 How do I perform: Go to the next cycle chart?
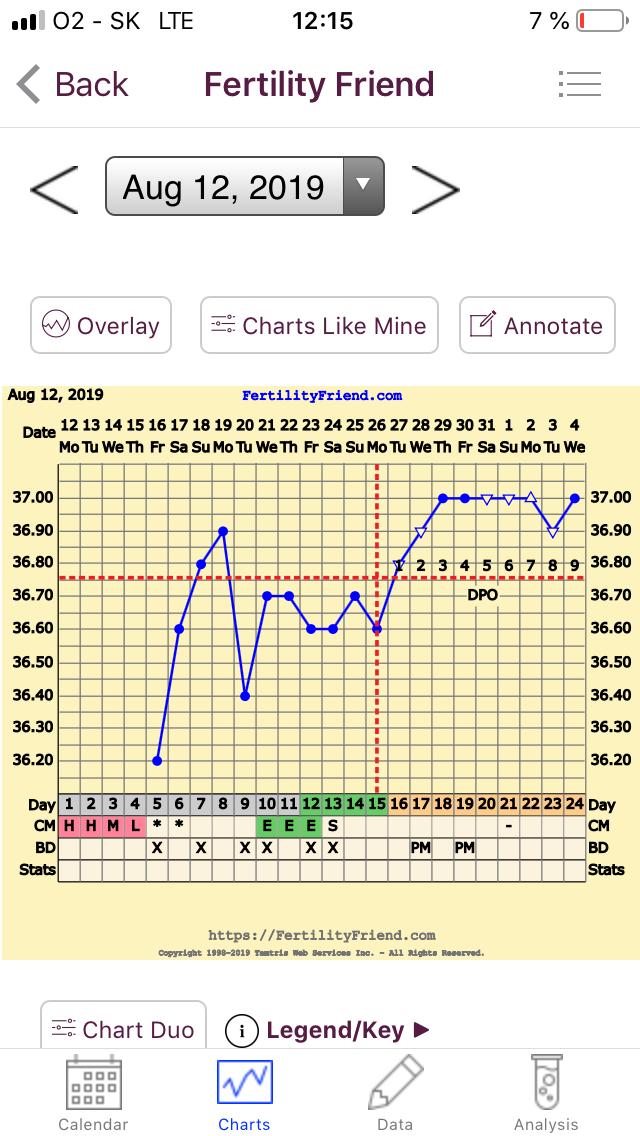[x=435, y=188]
